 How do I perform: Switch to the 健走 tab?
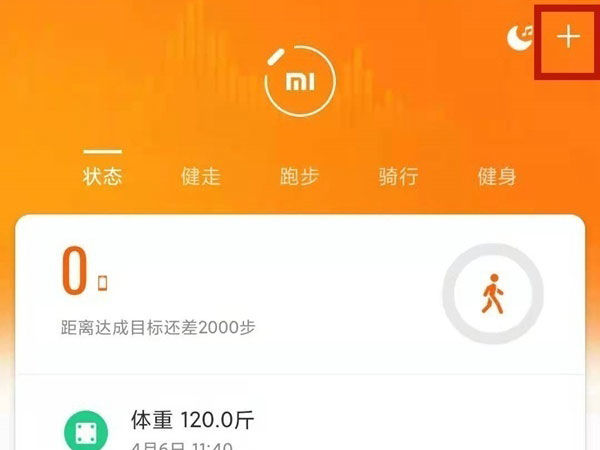201,177
